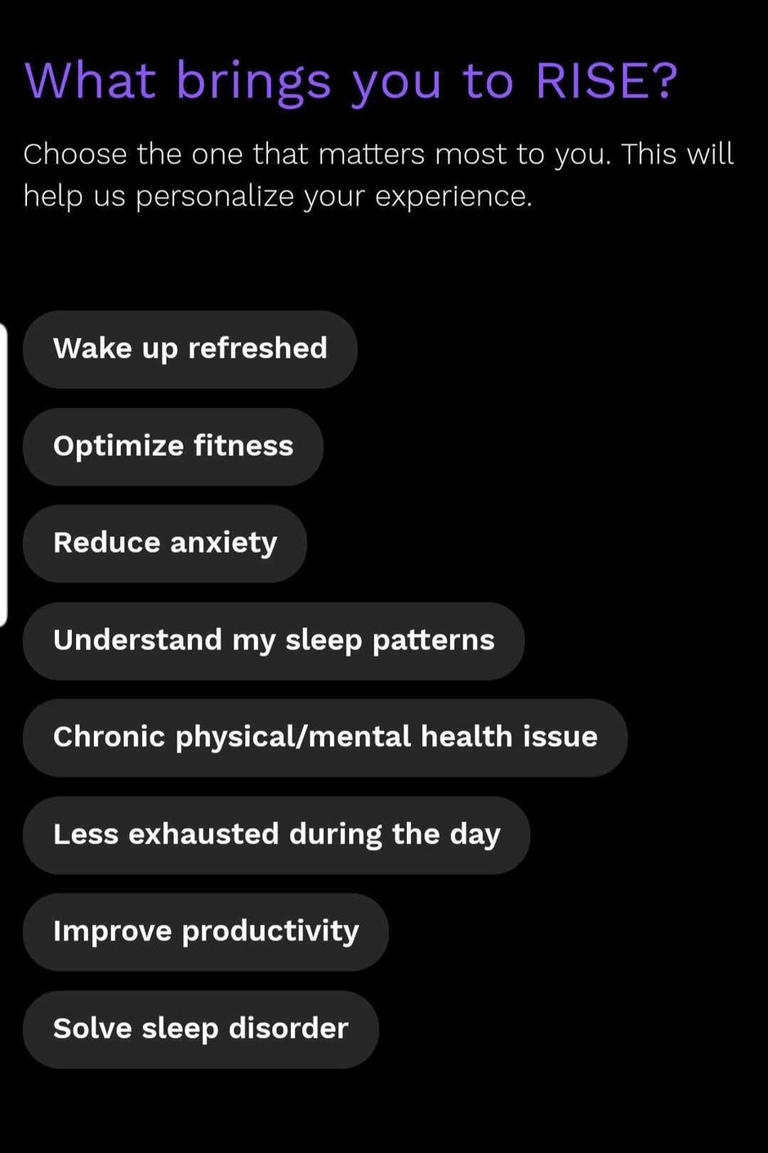Click the personalization description text
Screen dimensions: 768x1153
click(x=380, y=174)
